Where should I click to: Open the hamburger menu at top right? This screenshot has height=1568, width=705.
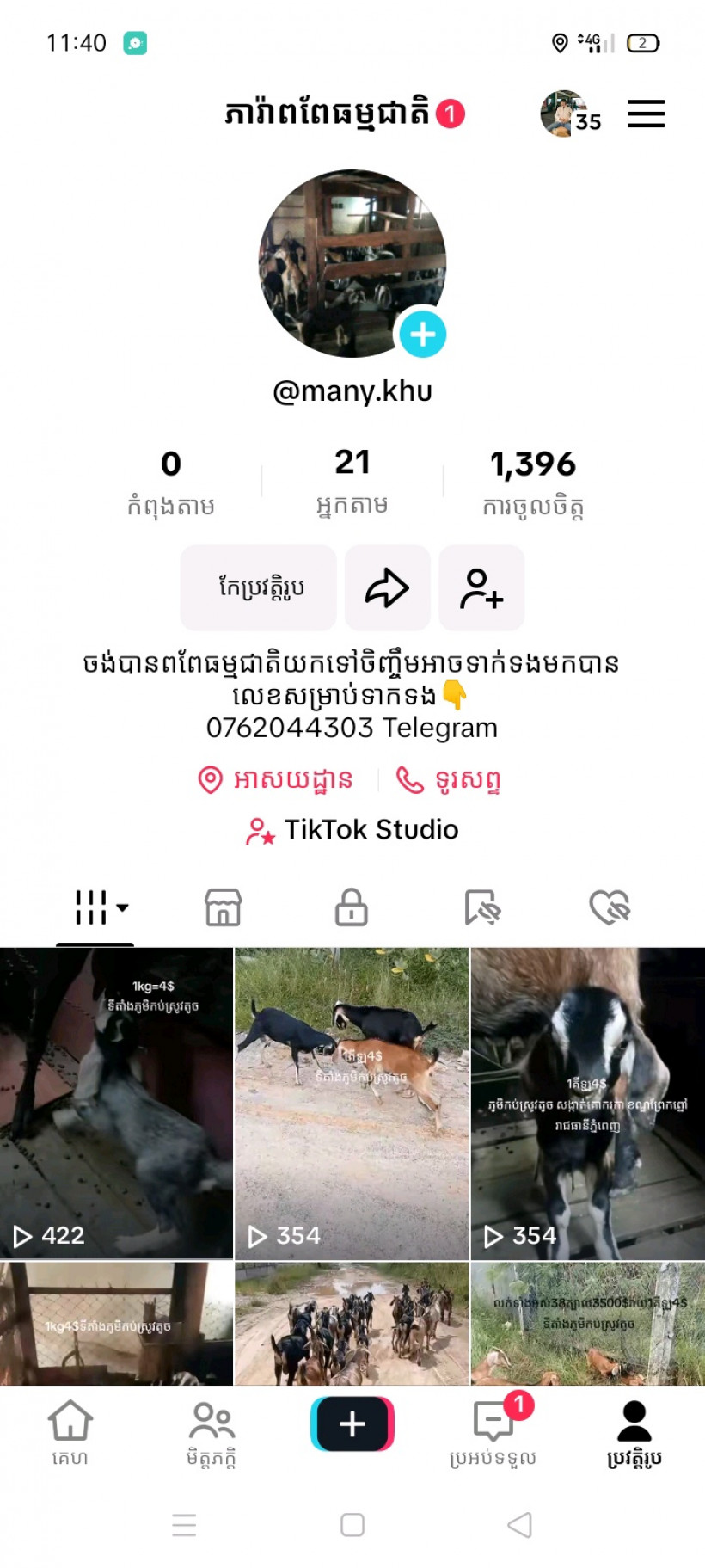point(646,114)
